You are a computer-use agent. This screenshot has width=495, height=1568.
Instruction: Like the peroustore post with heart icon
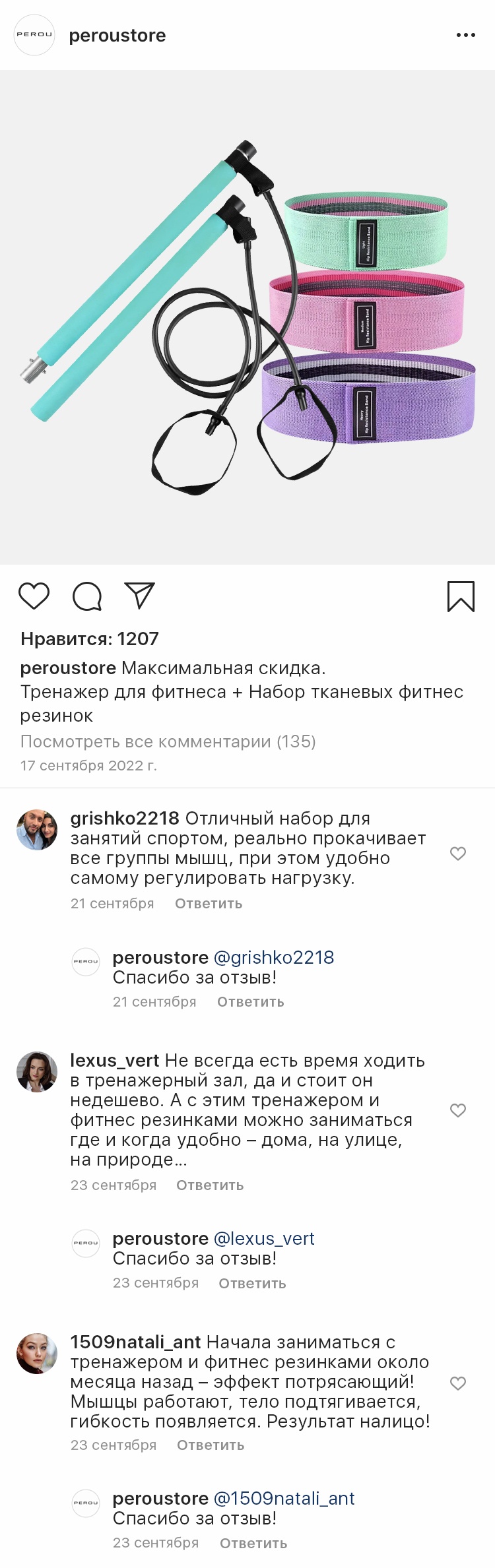coord(34,596)
